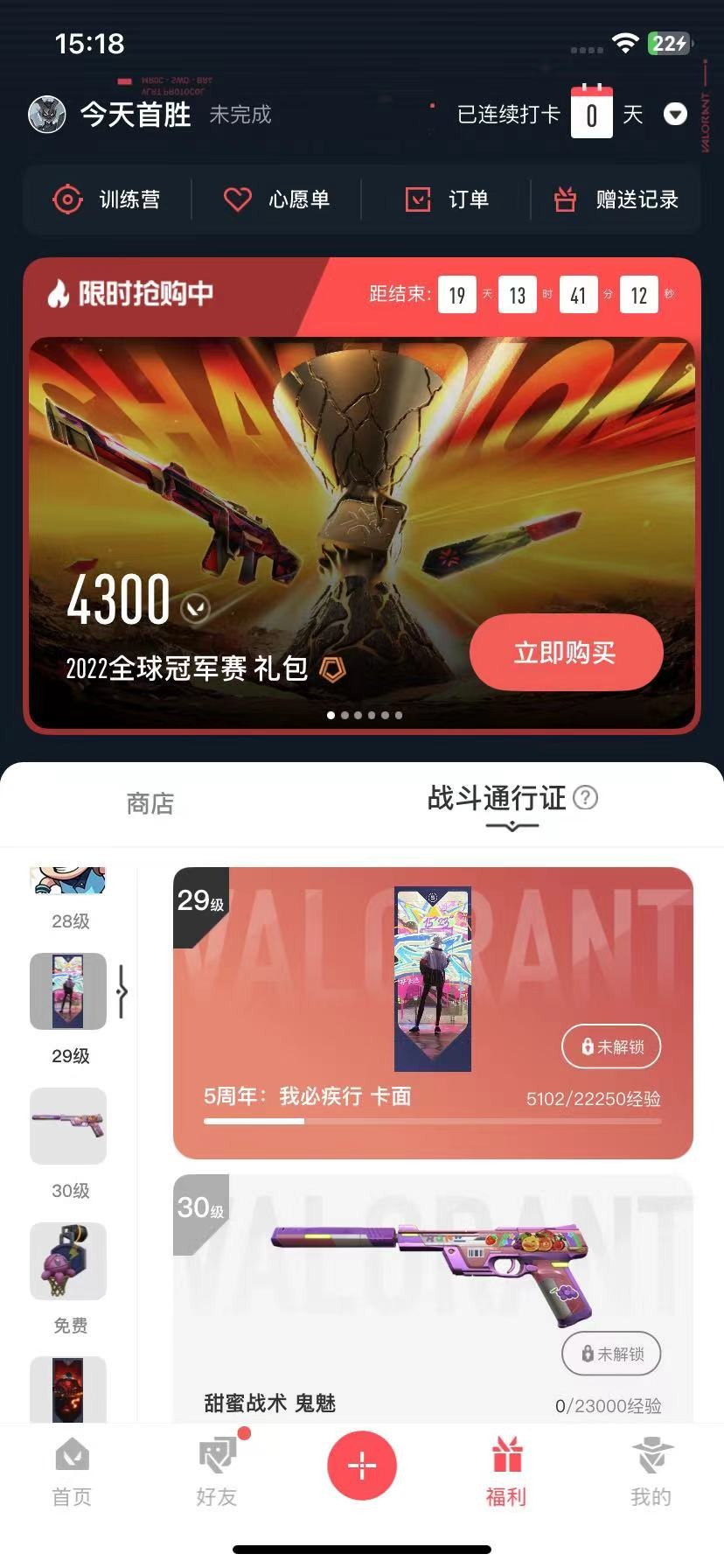
Task: Open the 5周年：我必疾行 卡面 reward card
Action: point(433,1012)
